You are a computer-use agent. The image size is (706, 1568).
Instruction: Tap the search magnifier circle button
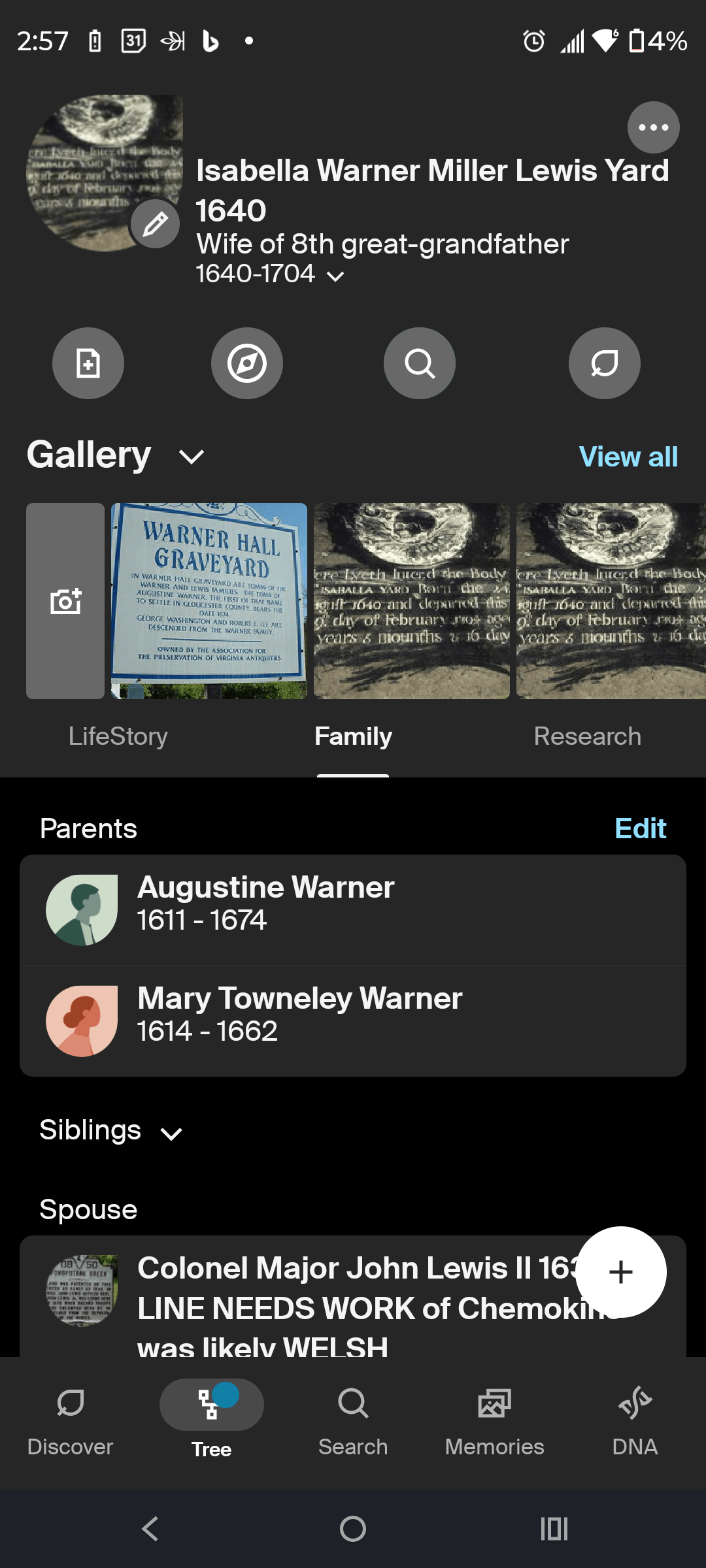click(419, 363)
